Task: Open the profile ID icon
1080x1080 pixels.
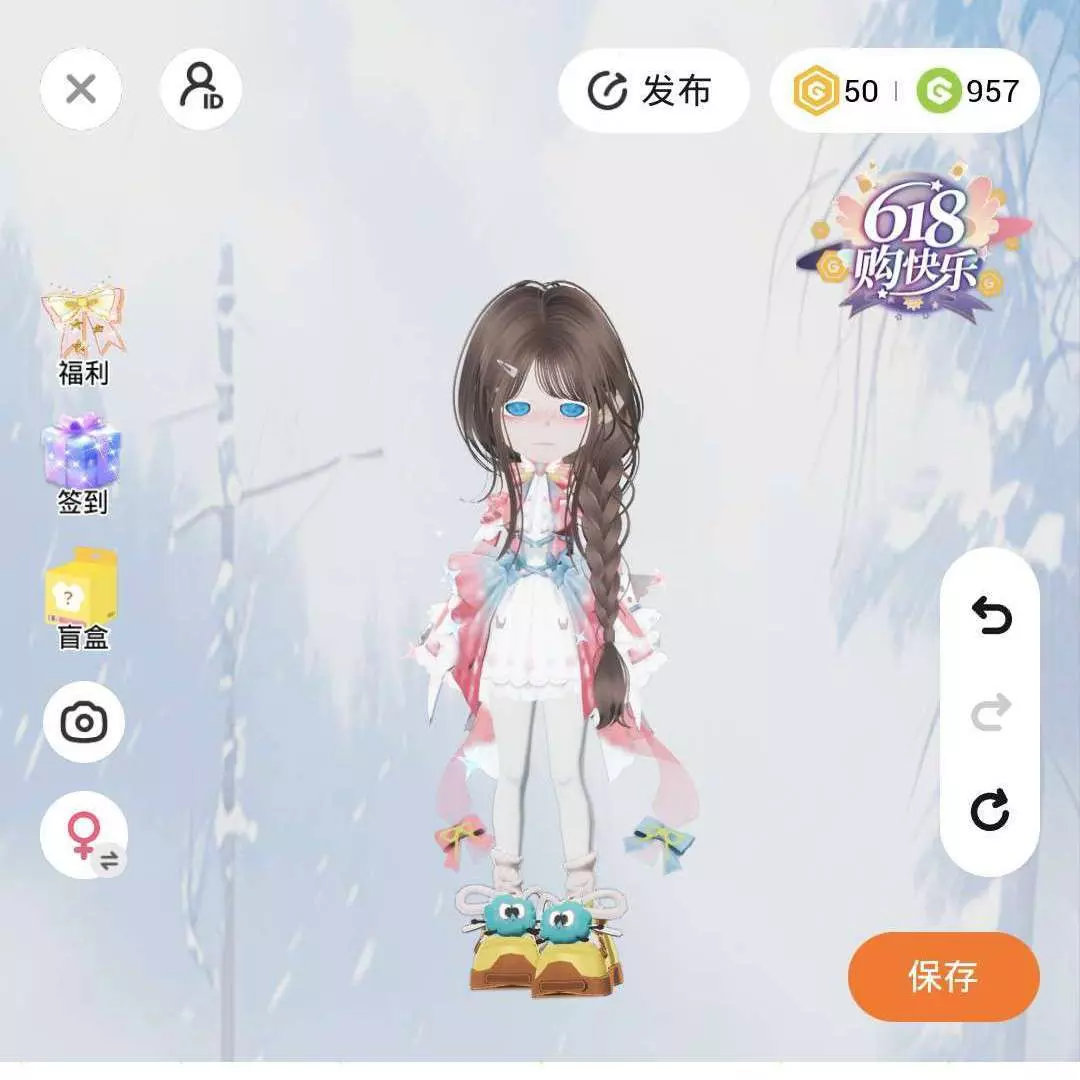Action: tap(201, 90)
